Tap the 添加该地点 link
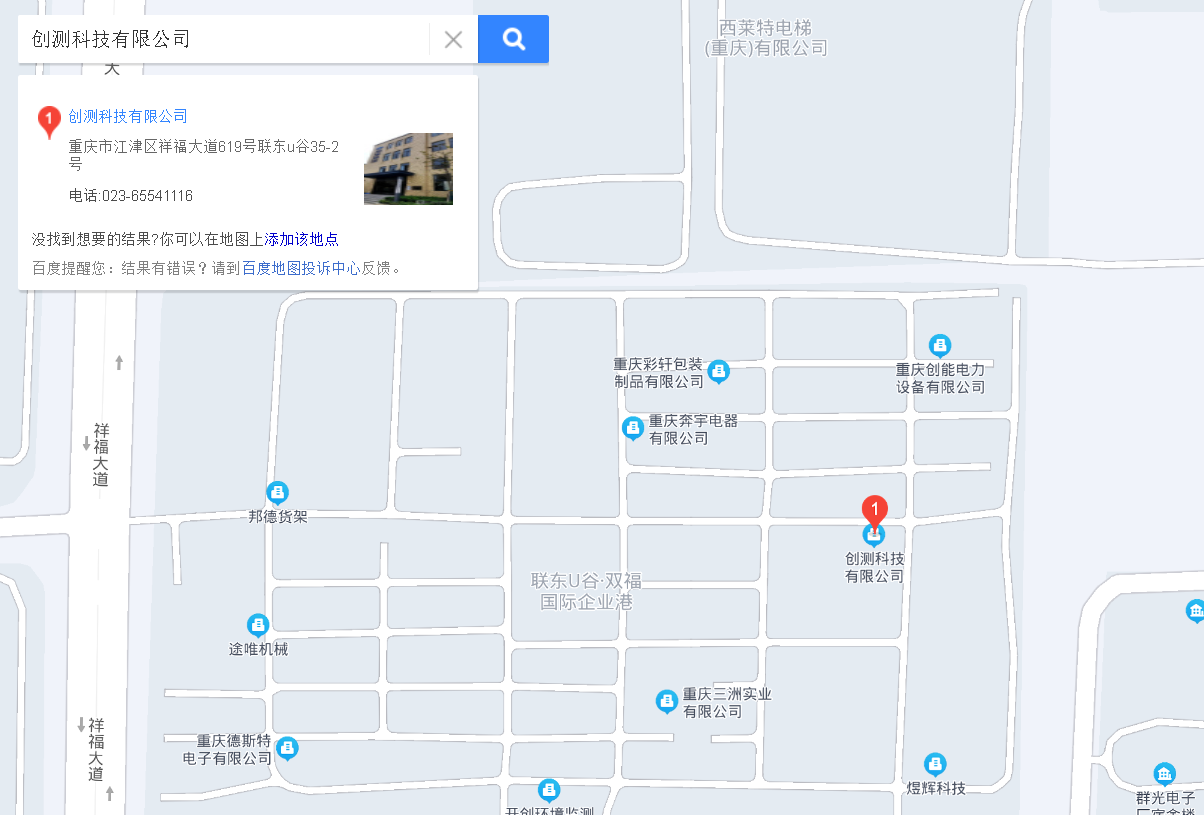The image size is (1204, 815). point(302,239)
